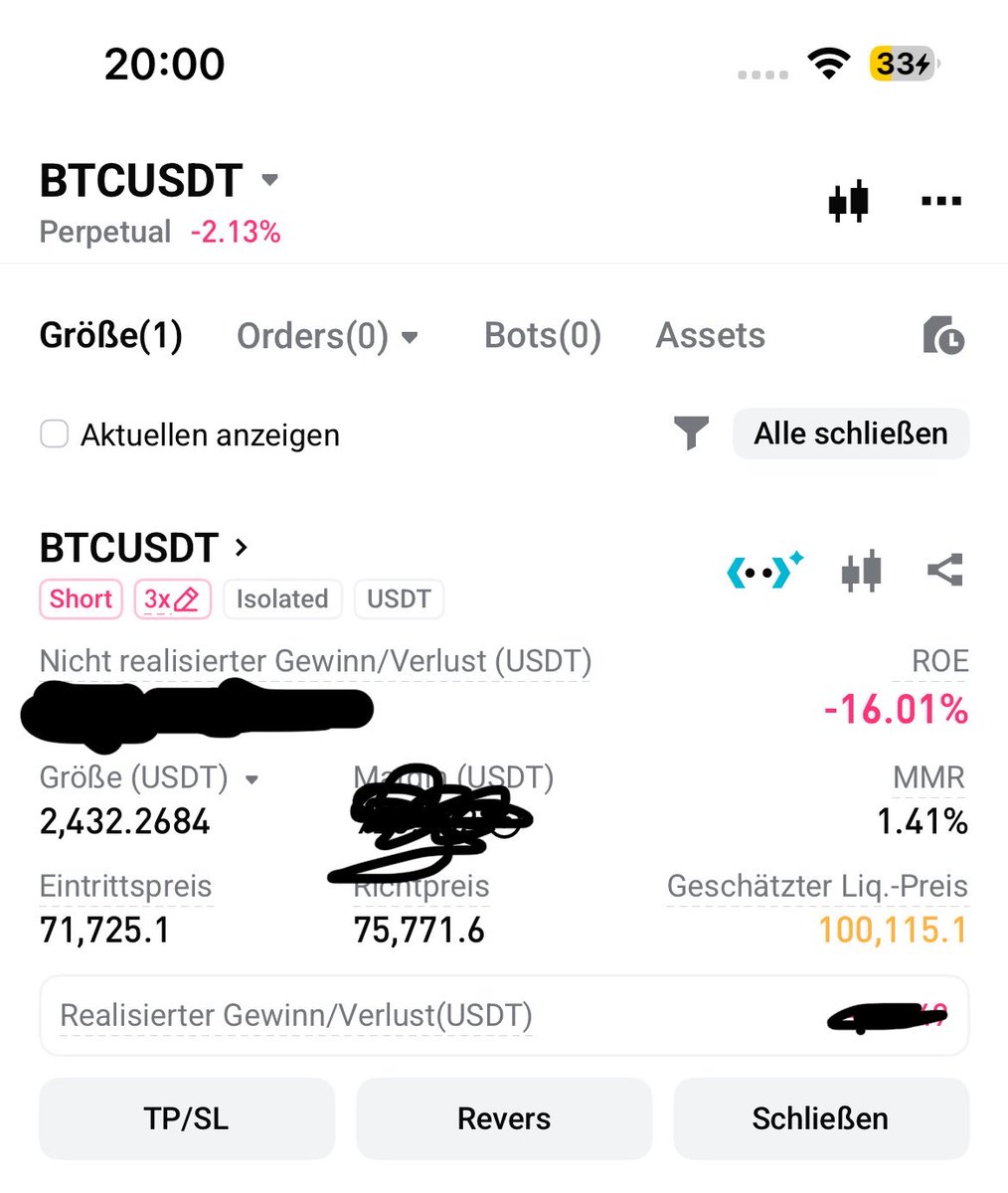Switch to the Assets tab

point(710,336)
